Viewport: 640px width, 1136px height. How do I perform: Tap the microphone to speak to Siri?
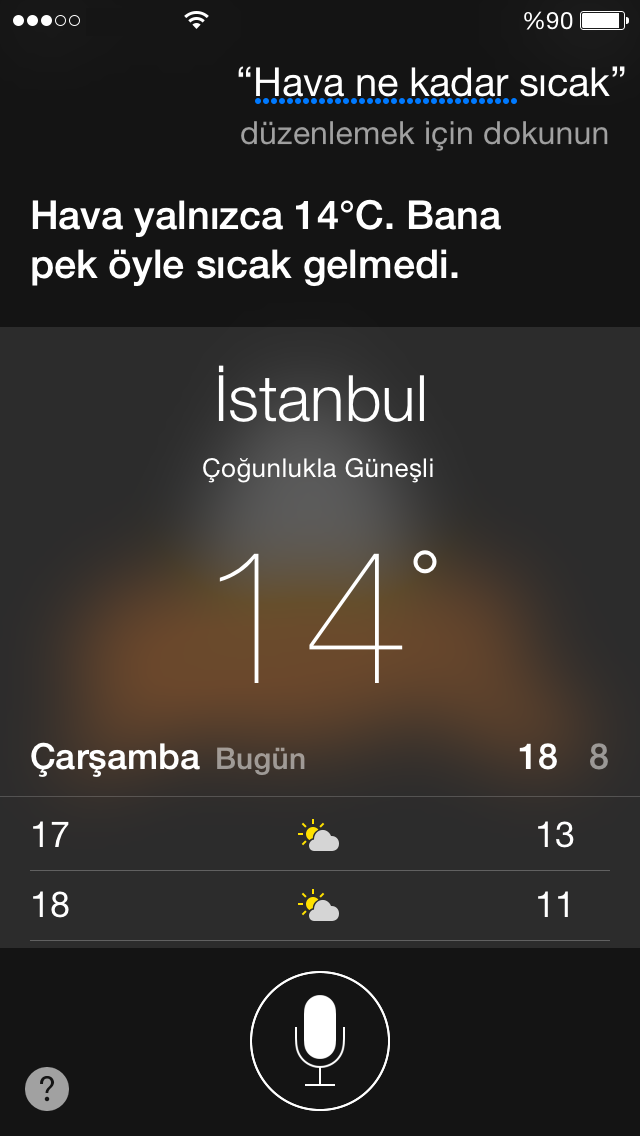point(320,1041)
